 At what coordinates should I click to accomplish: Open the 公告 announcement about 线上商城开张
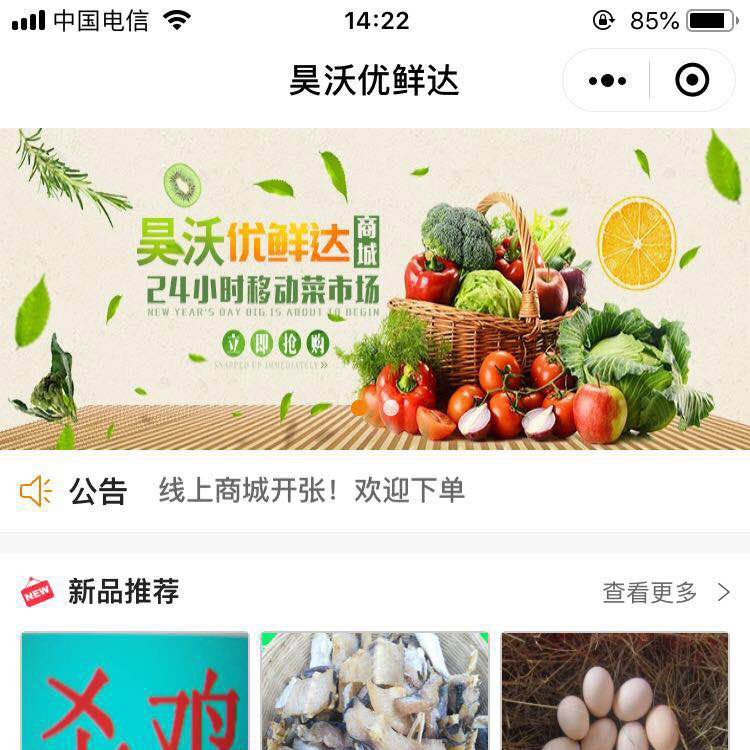(311, 491)
